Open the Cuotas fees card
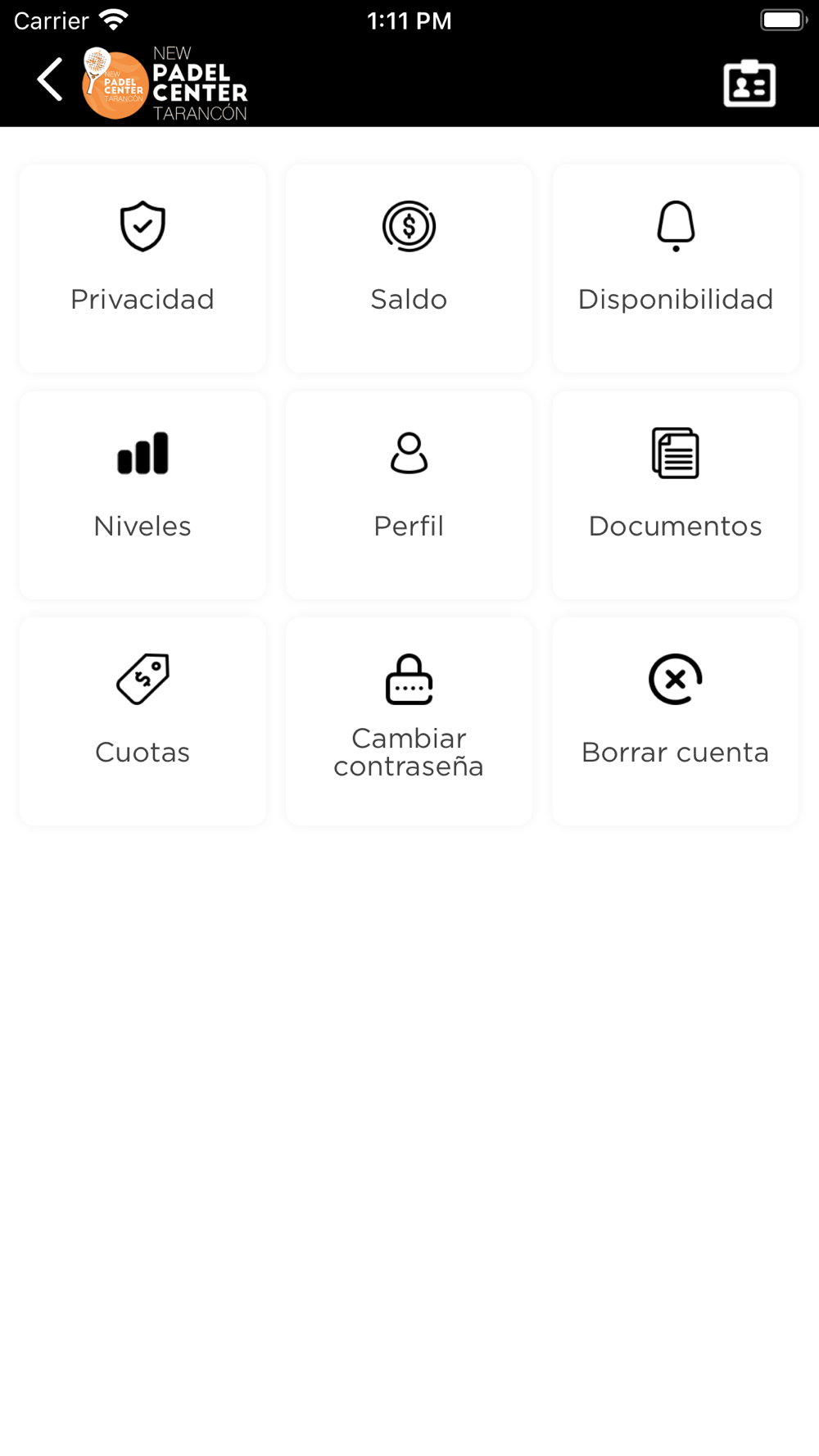 143,721
